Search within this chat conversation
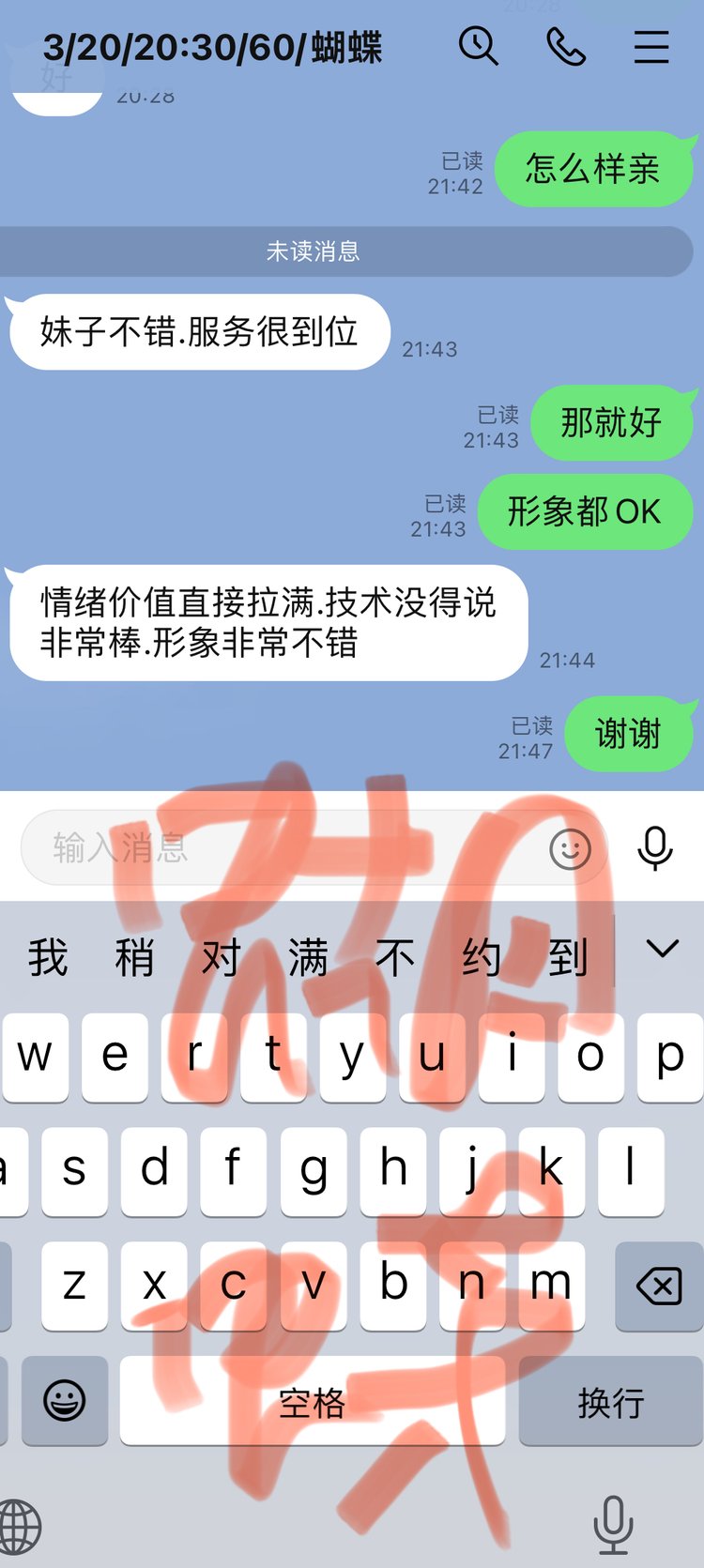Screen dimensions: 704x1568 [478, 46]
